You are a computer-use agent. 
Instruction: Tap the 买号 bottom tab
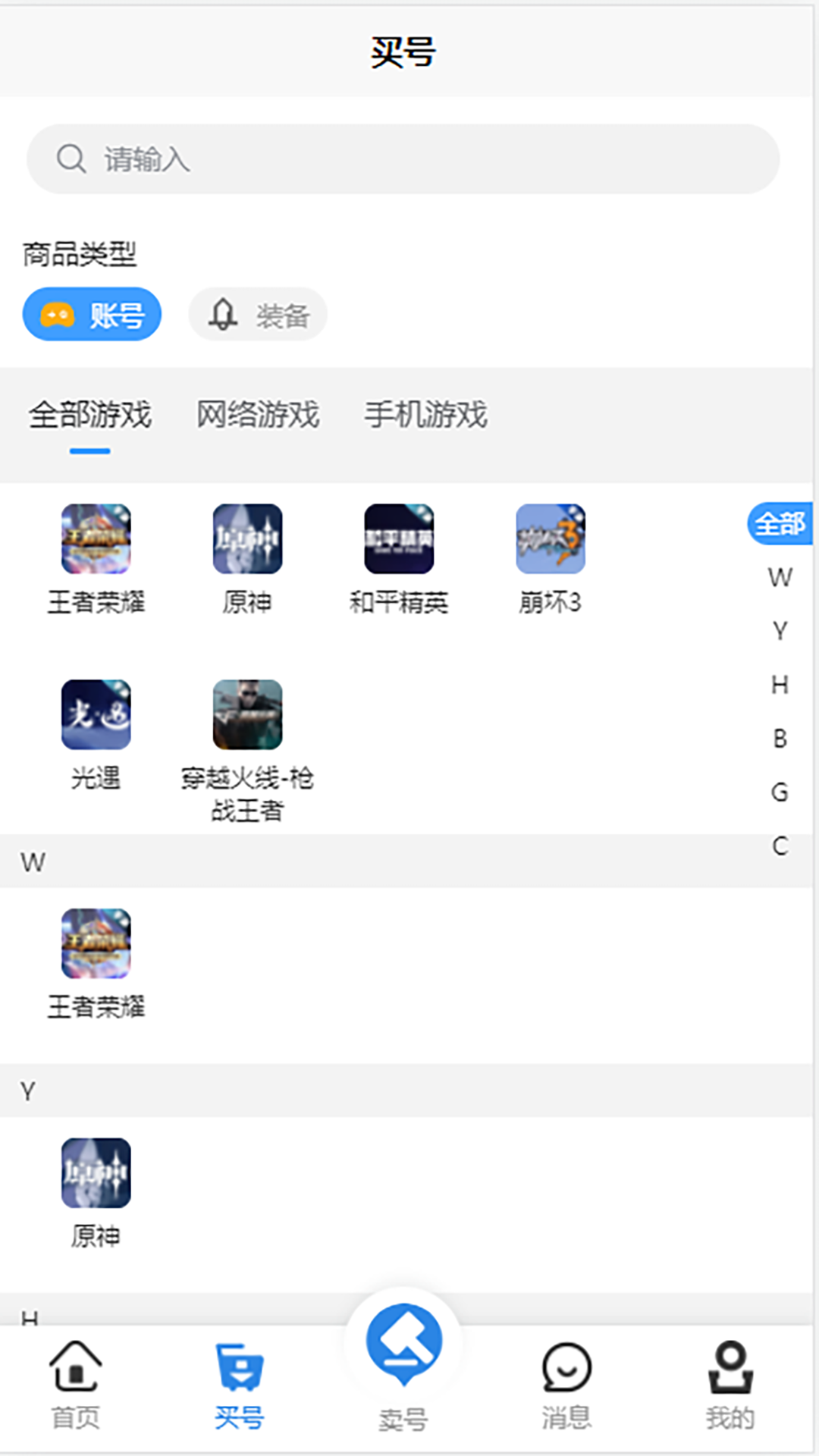[x=239, y=1385]
